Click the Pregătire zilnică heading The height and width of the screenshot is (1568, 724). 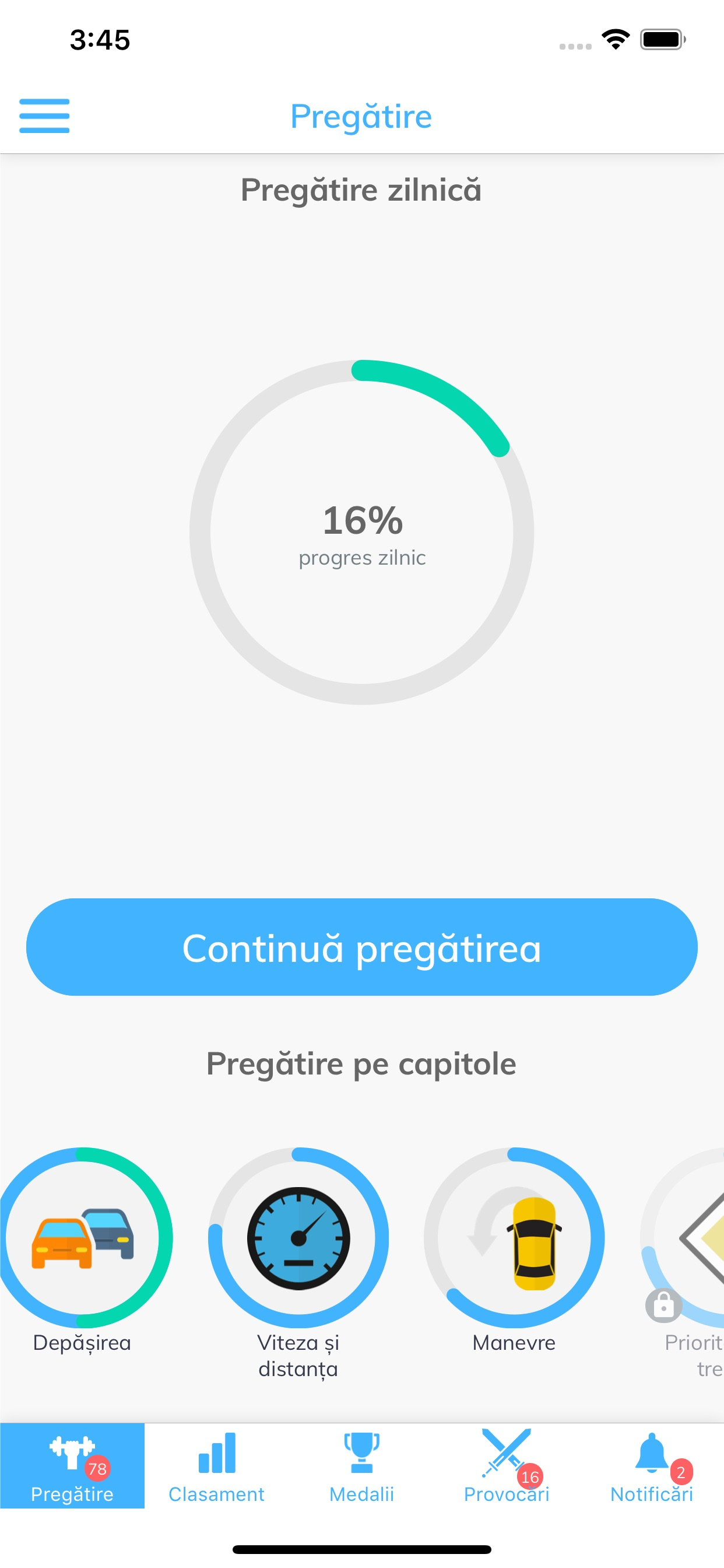[x=361, y=190]
